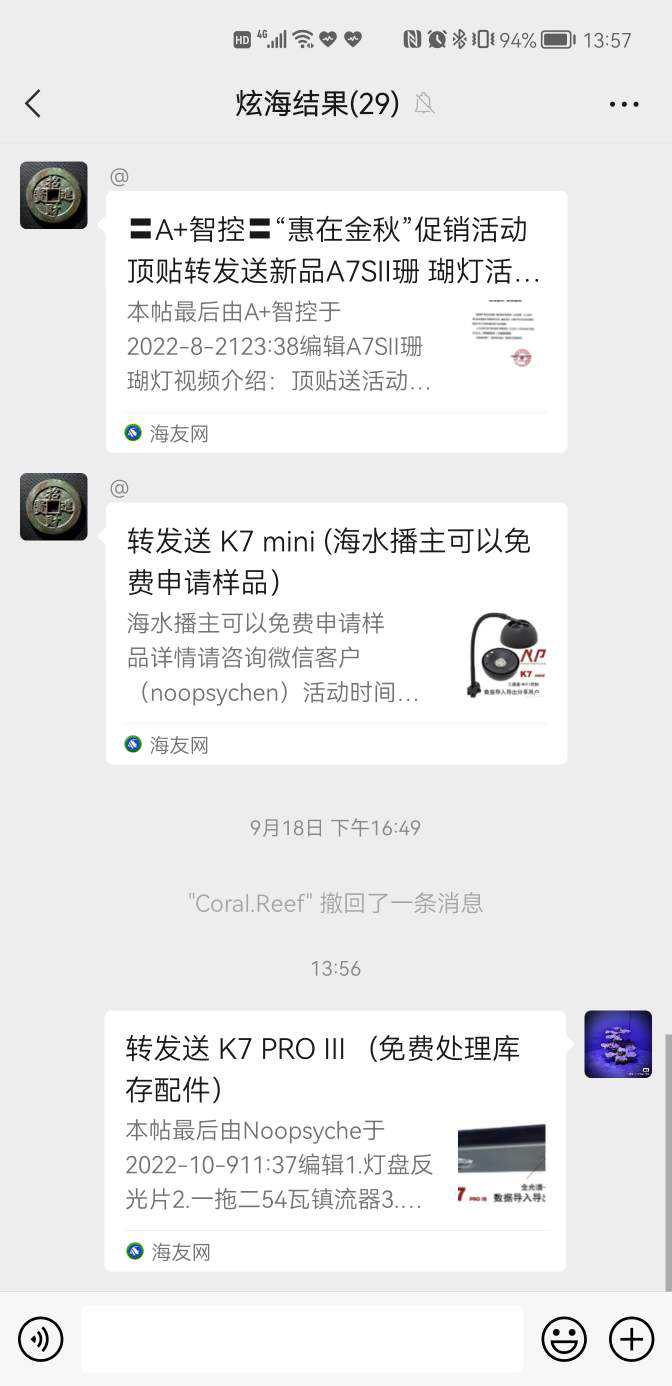The width and height of the screenshot is (672, 1386).
Task: View profile of the sender of the K7 mini card
Action: tap(54, 507)
